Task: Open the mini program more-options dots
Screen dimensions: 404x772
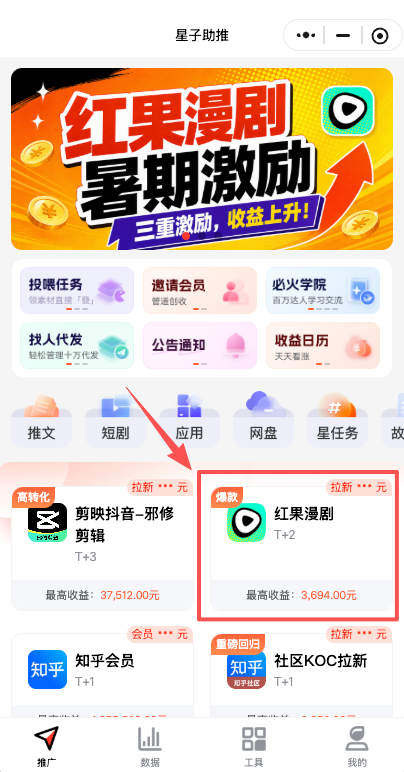Action: (x=306, y=35)
